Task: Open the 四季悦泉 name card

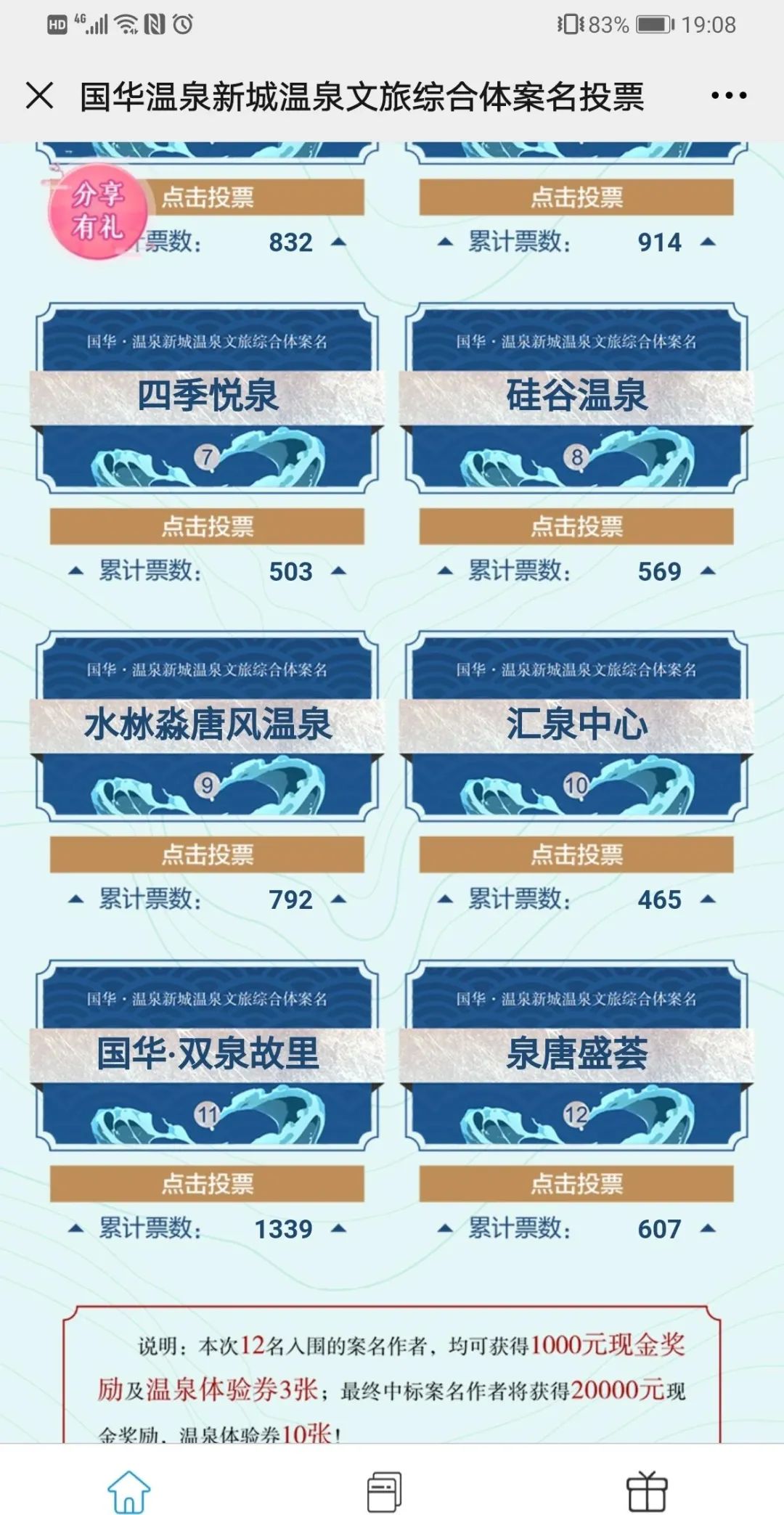Action: (x=207, y=398)
